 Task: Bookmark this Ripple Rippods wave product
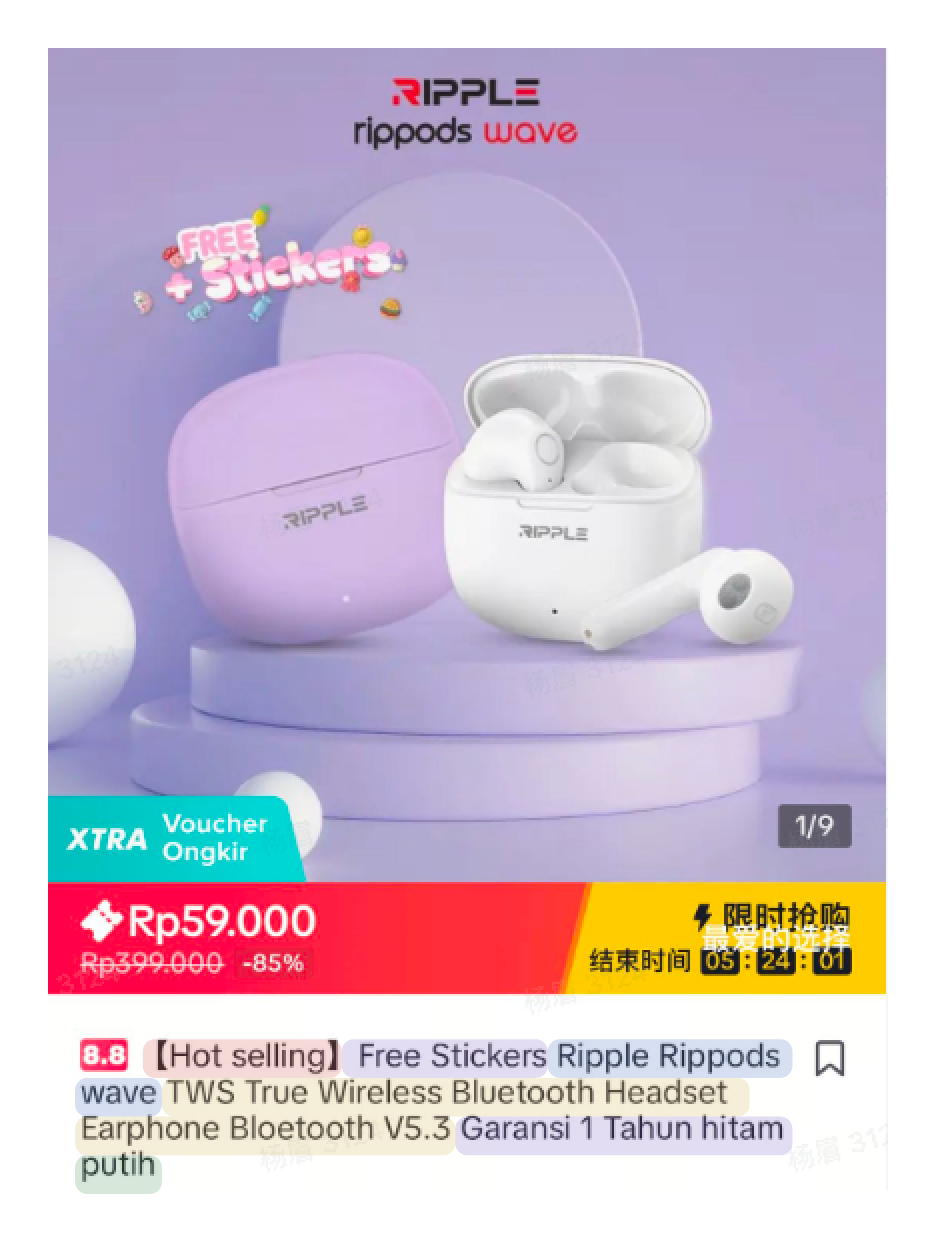[829, 1058]
